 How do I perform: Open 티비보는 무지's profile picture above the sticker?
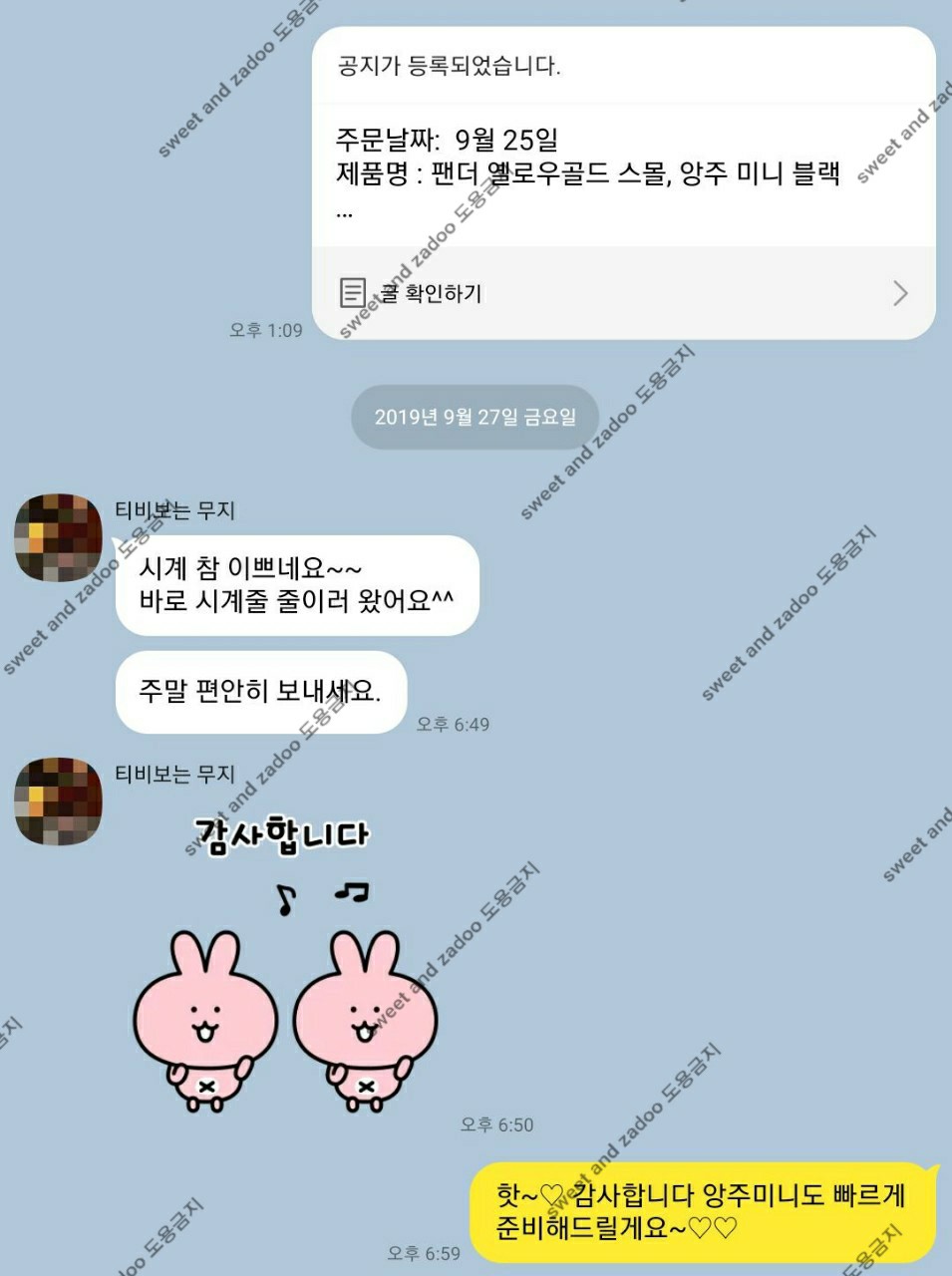tap(58, 800)
